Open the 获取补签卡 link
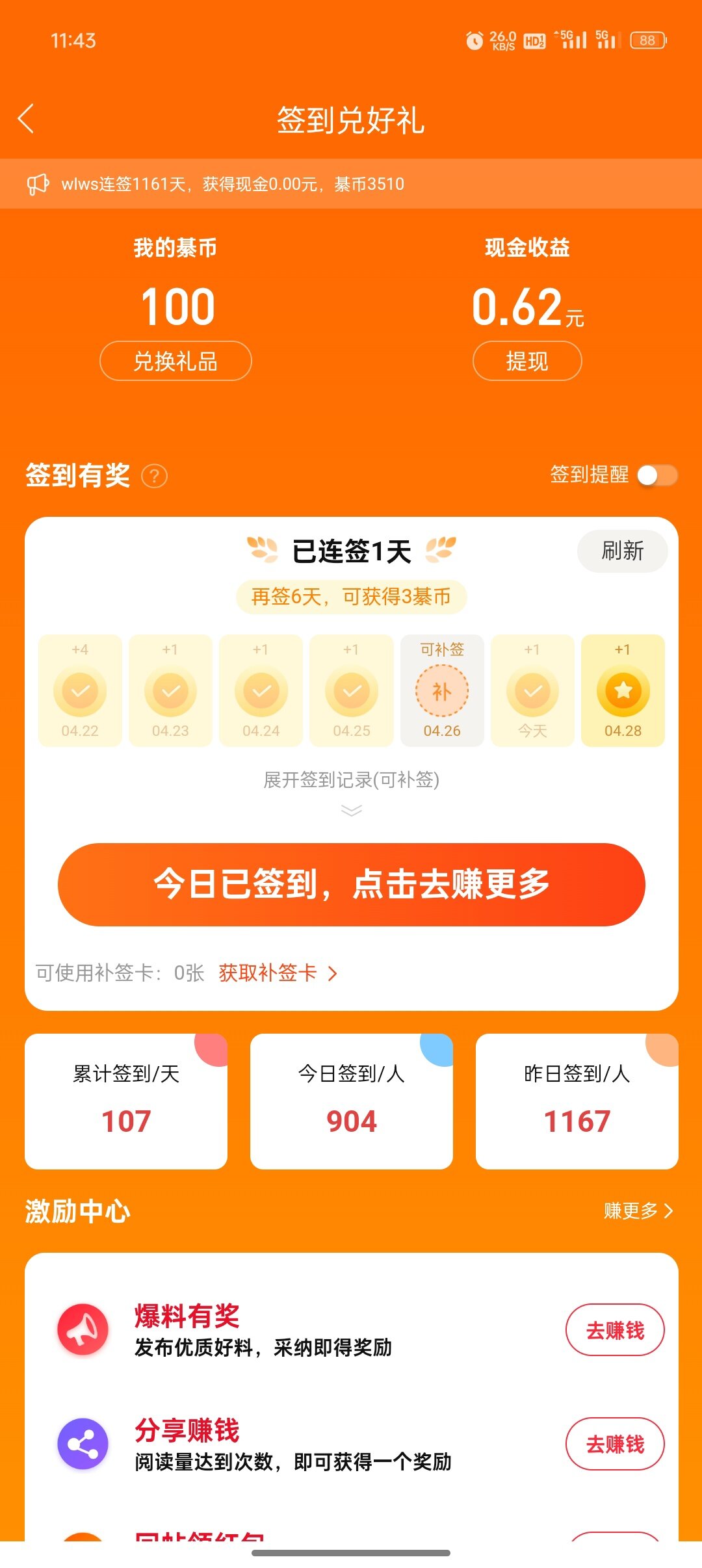This screenshot has height=1568, width=702. [x=278, y=973]
